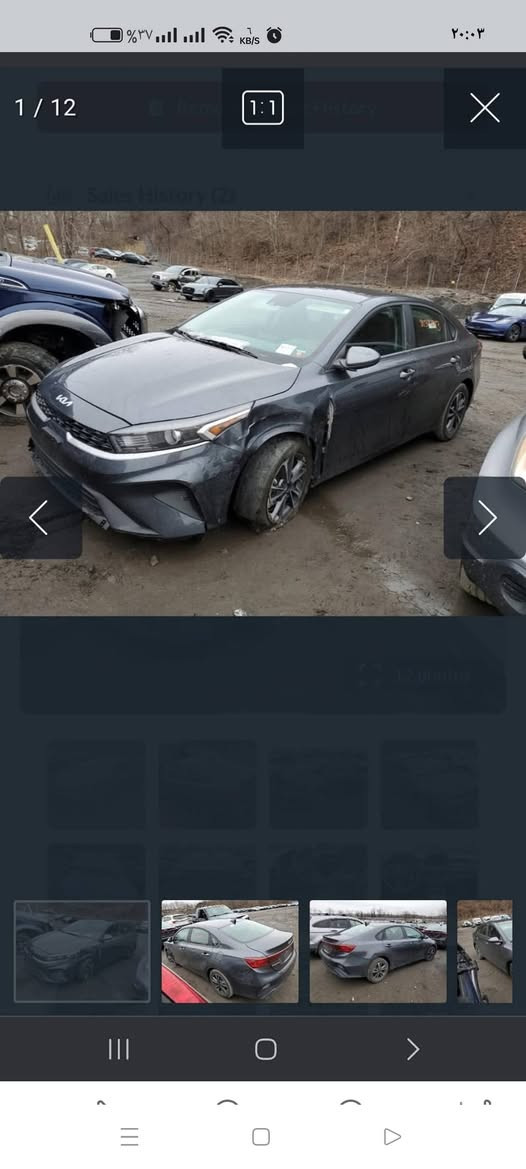Tap the main damaged Kia car photo

pyautogui.click(x=263, y=413)
